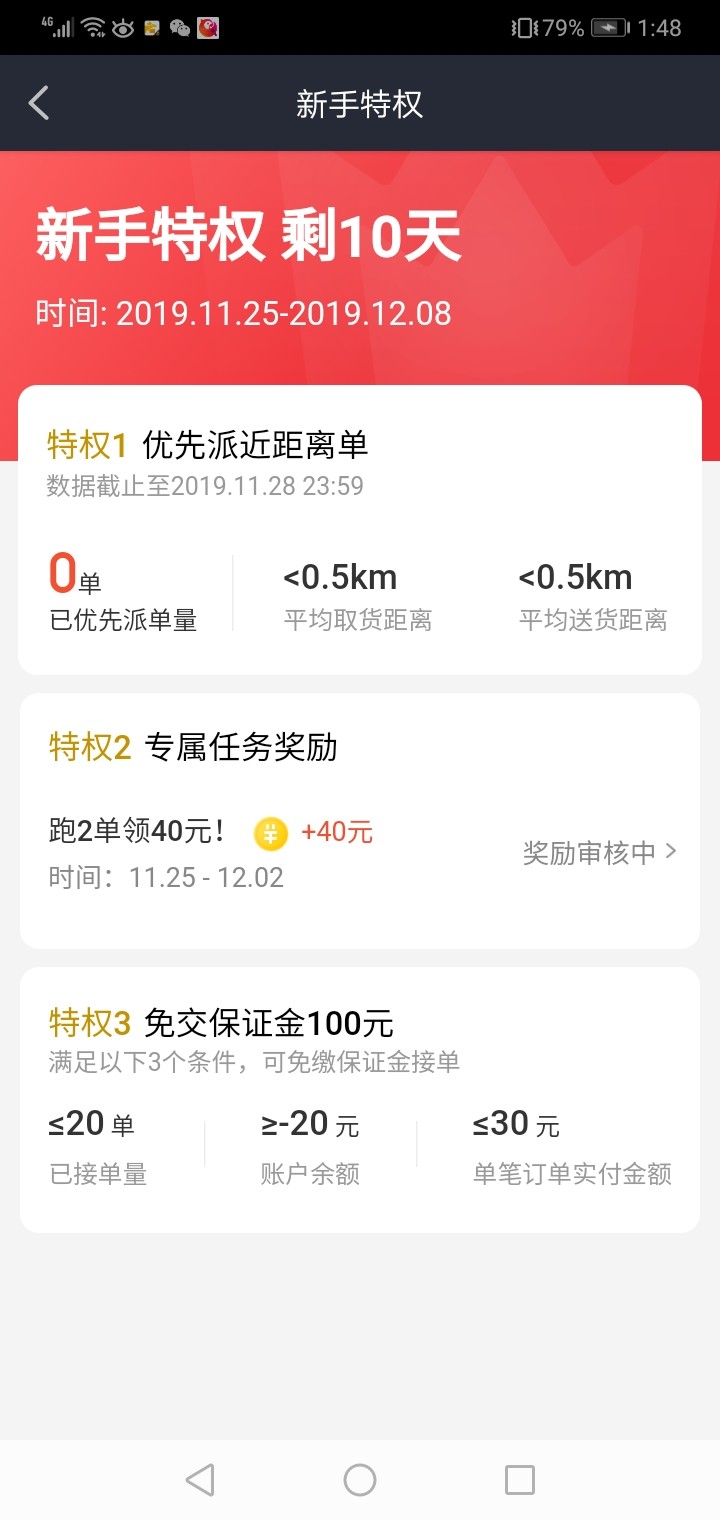
Task: Open 奖励审核中 reward review status
Action: tap(600, 852)
